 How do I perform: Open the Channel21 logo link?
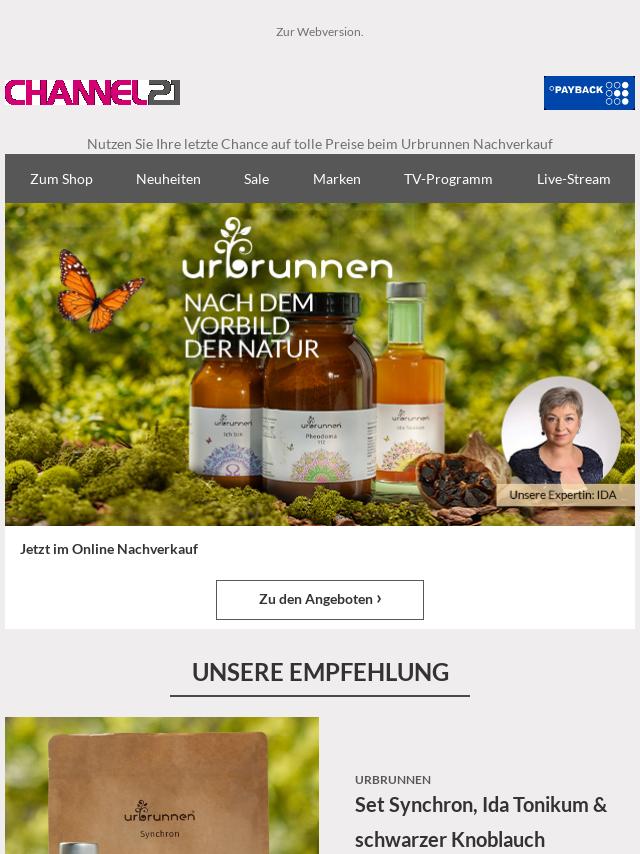pyautogui.click(x=93, y=93)
